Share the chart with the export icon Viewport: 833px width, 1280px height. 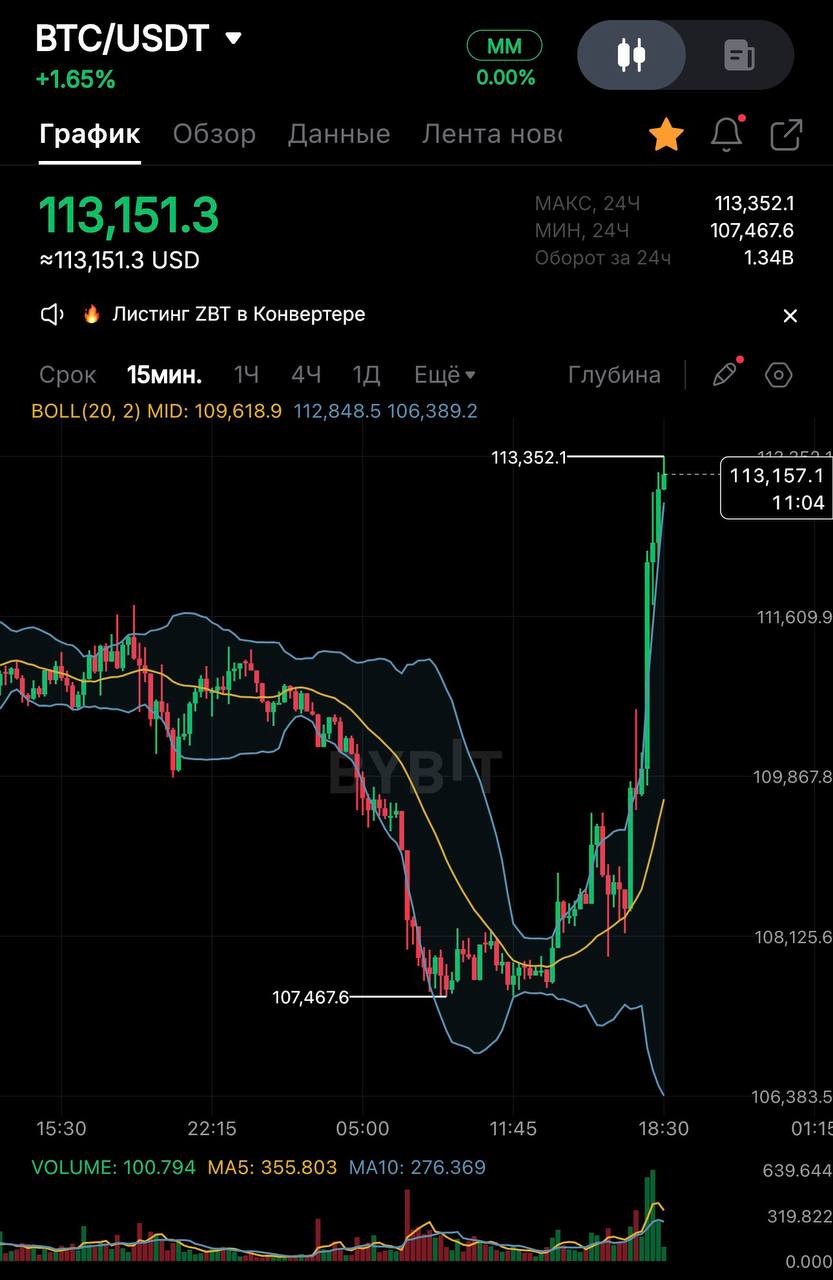click(787, 134)
